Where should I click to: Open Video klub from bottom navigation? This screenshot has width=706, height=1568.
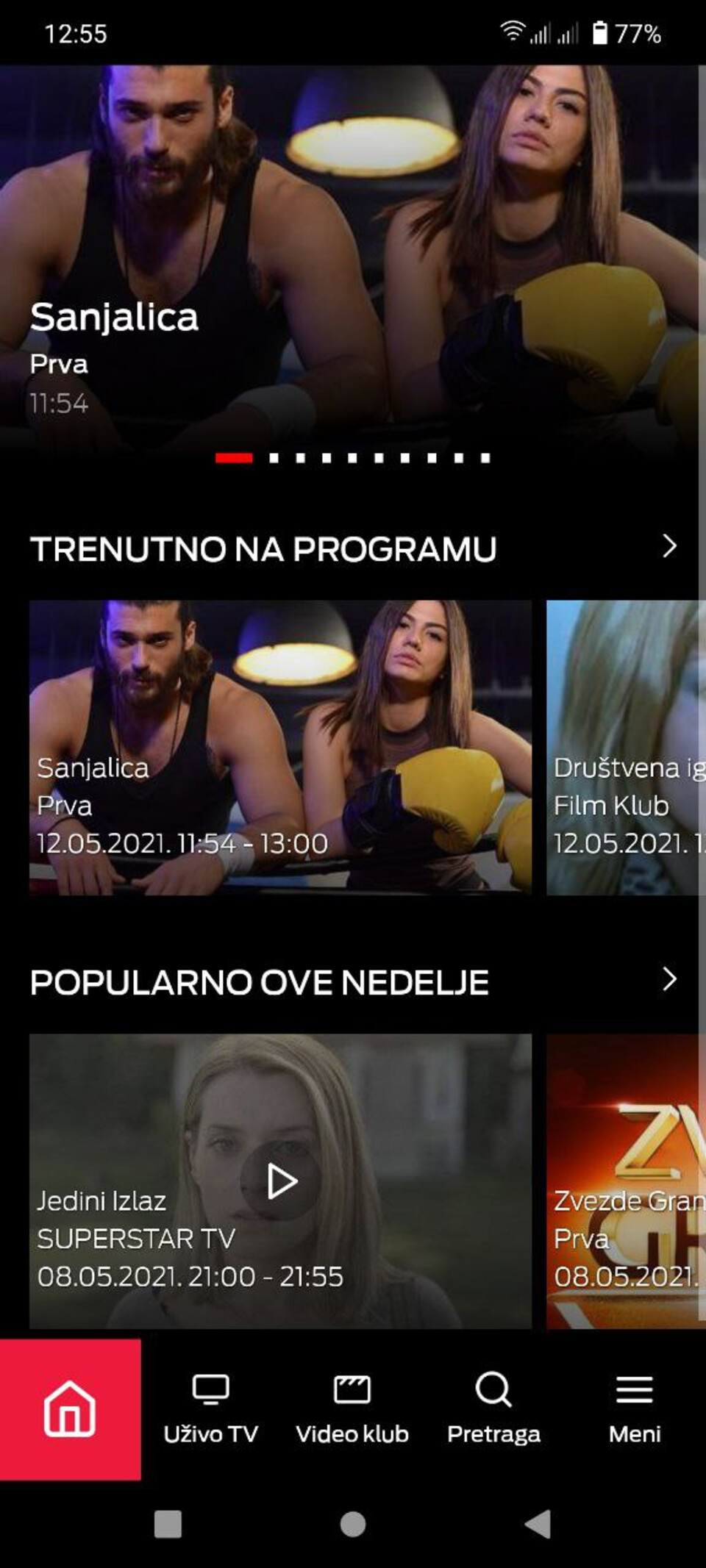coord(353,1389)
